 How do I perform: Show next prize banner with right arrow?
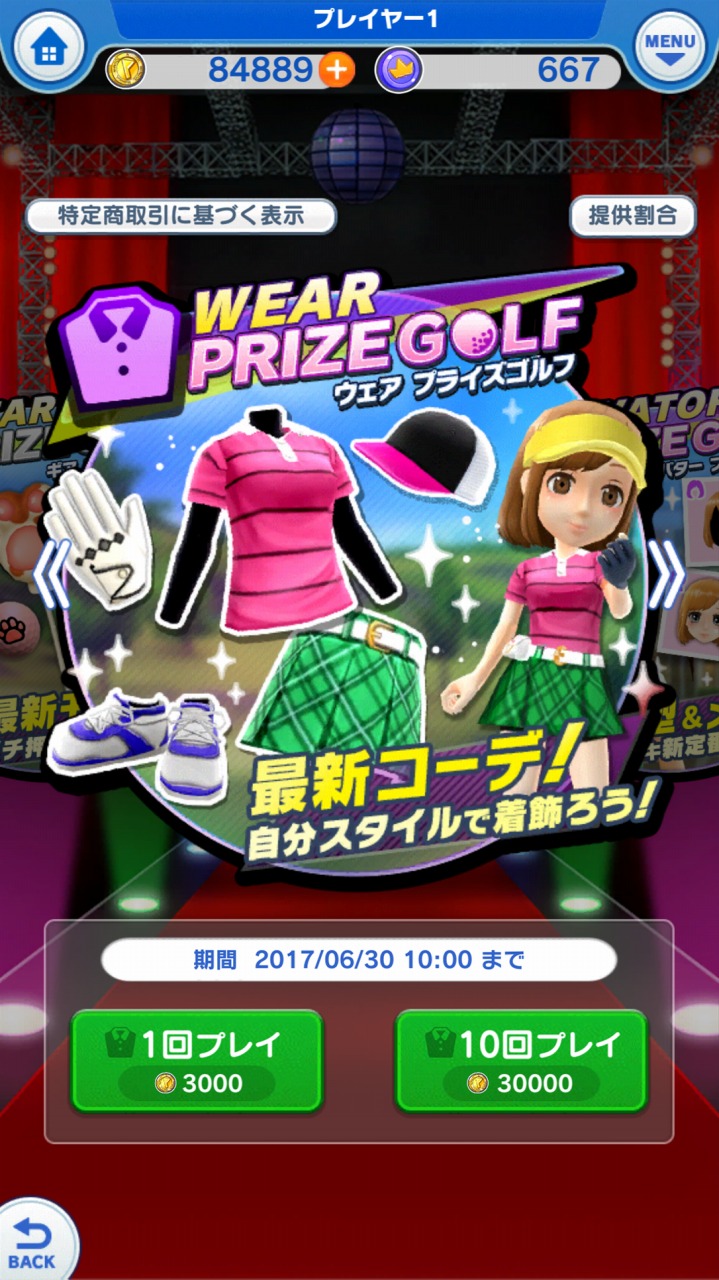666,574
